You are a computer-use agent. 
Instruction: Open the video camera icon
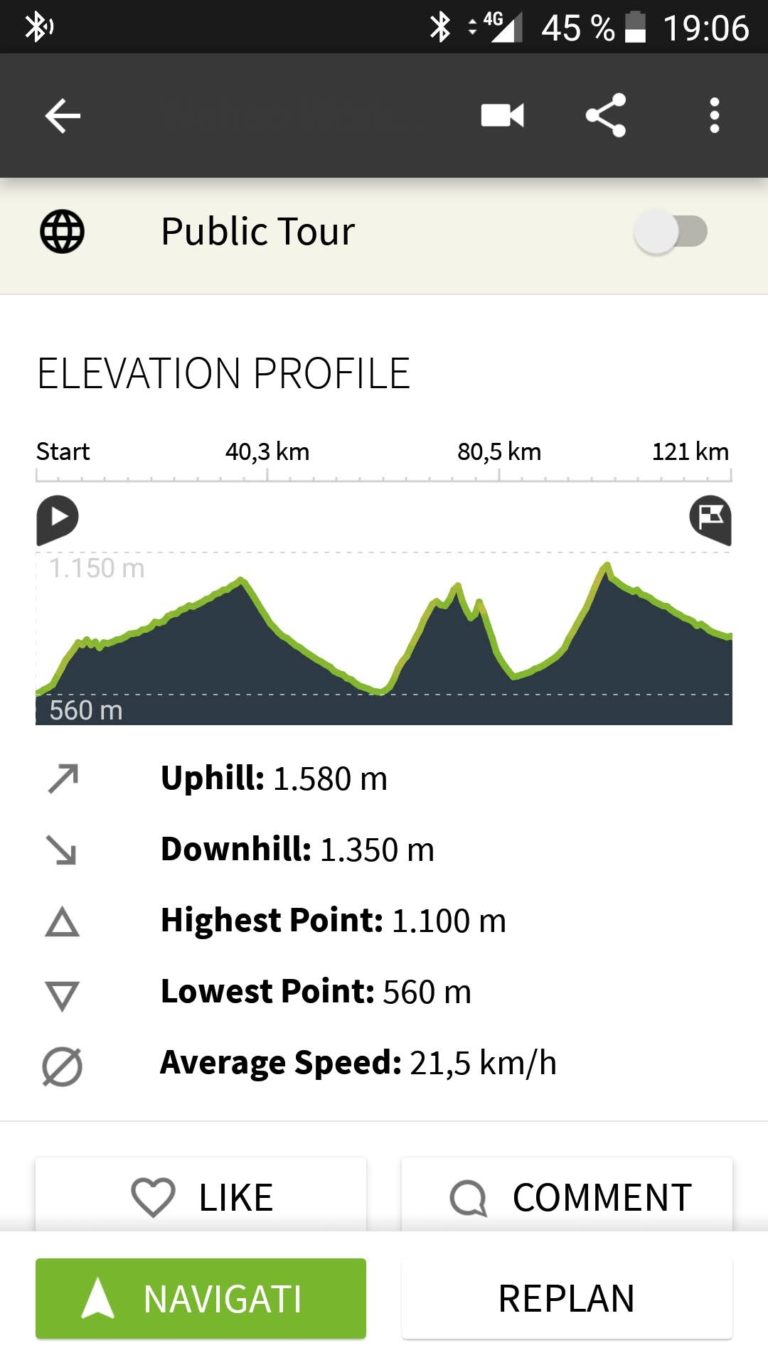pos(502,116)
